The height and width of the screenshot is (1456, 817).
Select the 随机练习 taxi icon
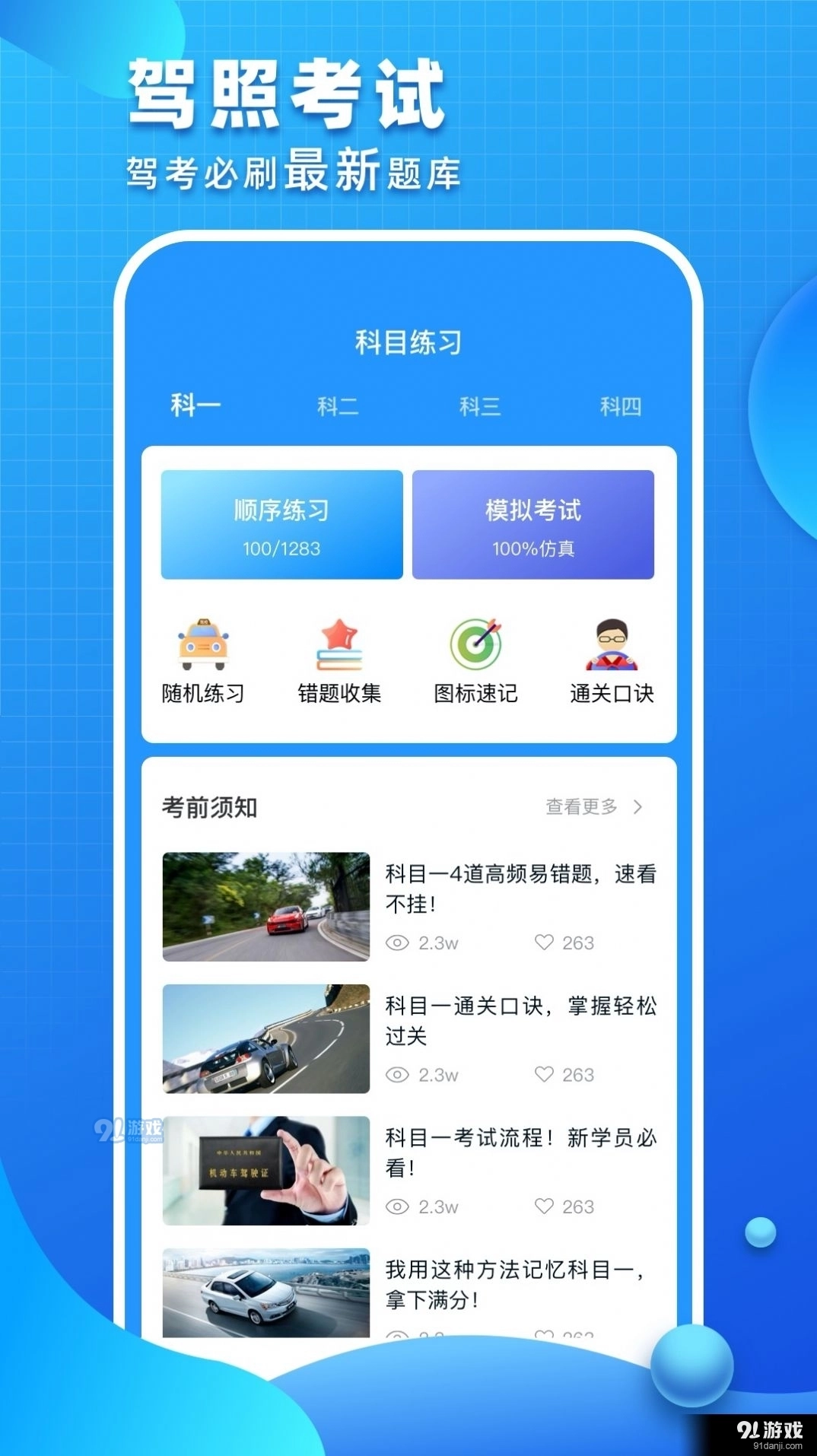coord(202,644)
